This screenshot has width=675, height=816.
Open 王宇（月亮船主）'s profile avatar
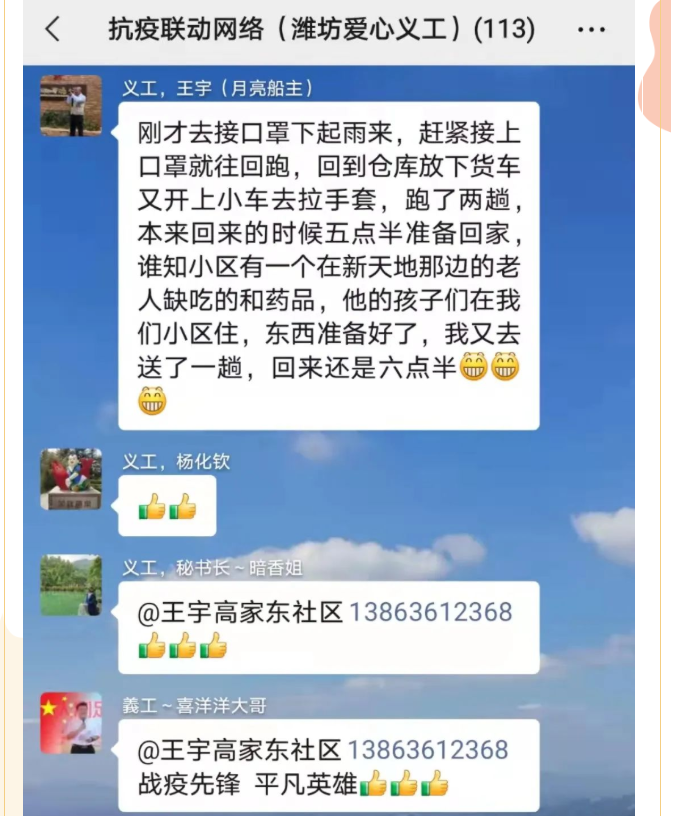(x=71, y=105)
